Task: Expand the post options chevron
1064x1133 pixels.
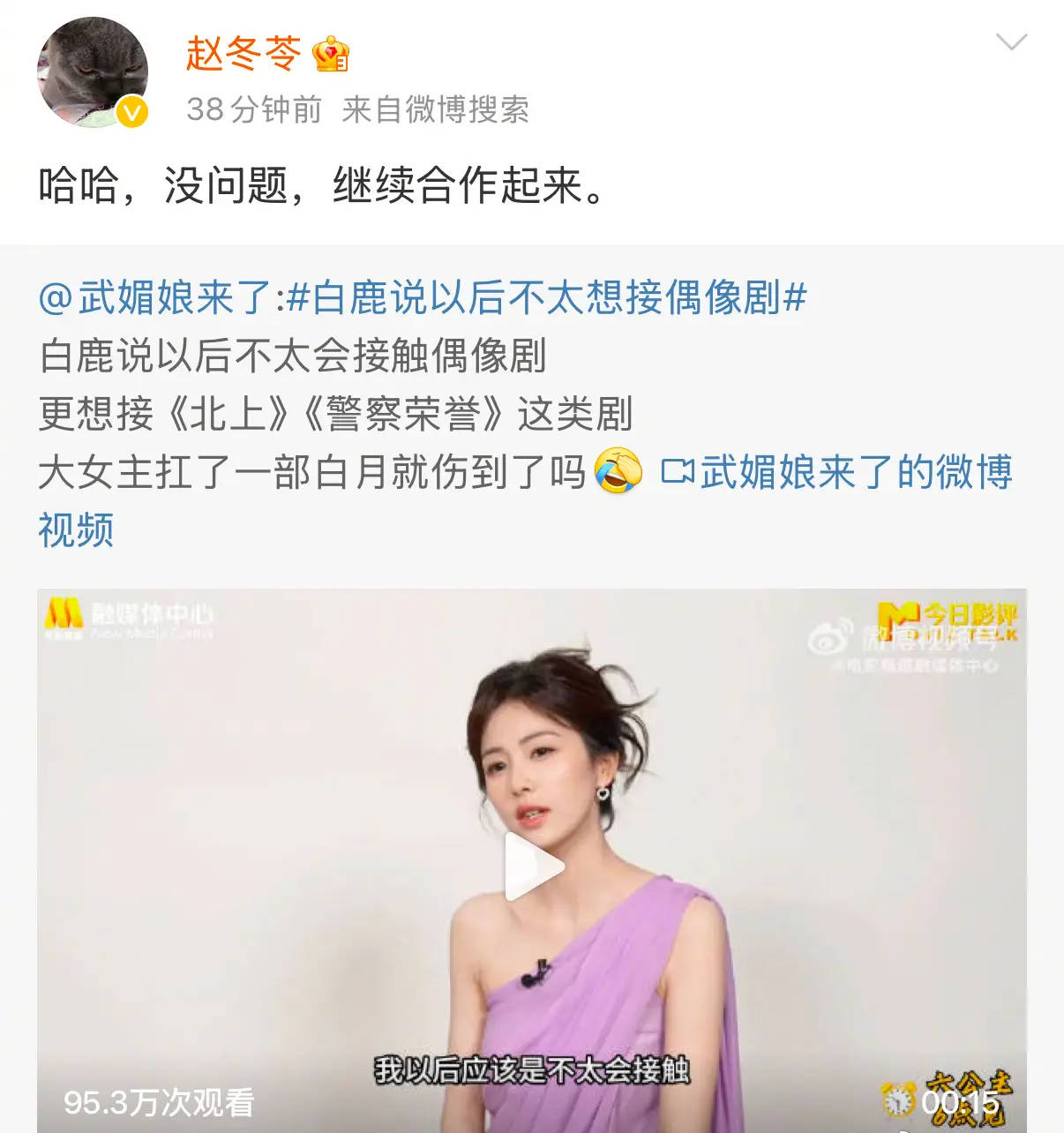Action: point(1011,42)
